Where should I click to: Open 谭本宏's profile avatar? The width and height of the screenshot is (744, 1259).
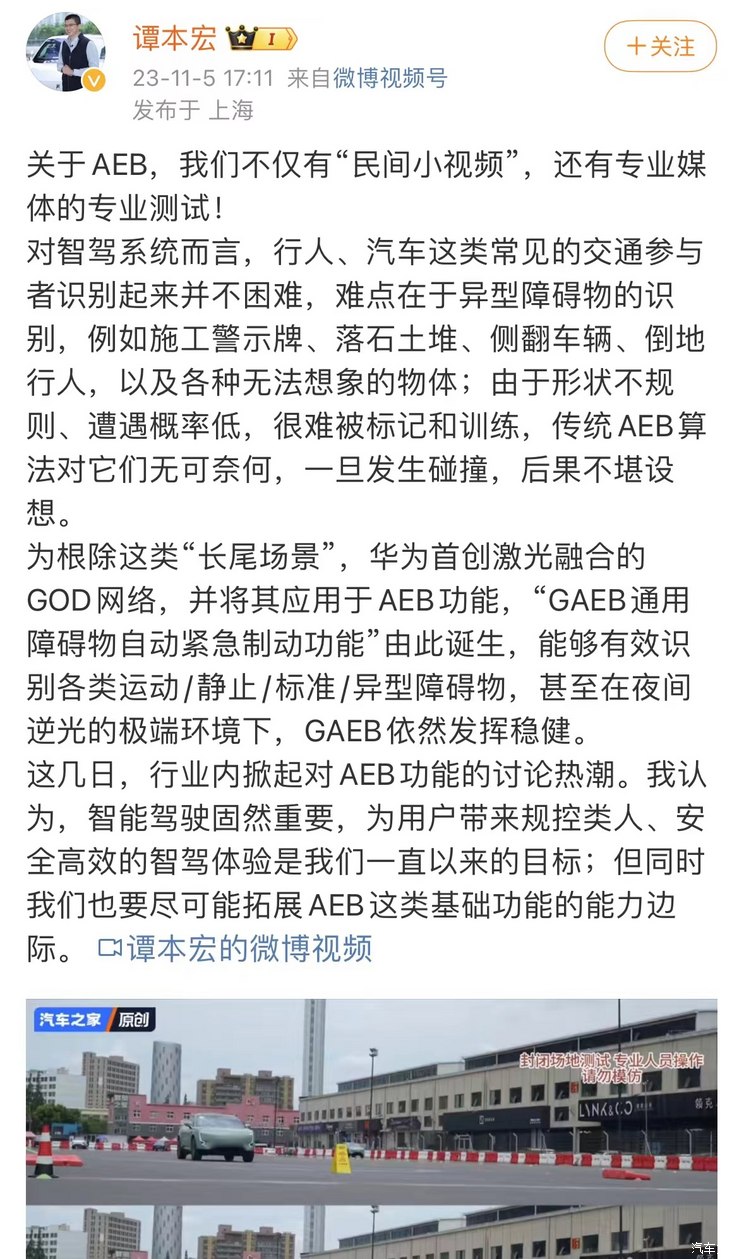66,52
